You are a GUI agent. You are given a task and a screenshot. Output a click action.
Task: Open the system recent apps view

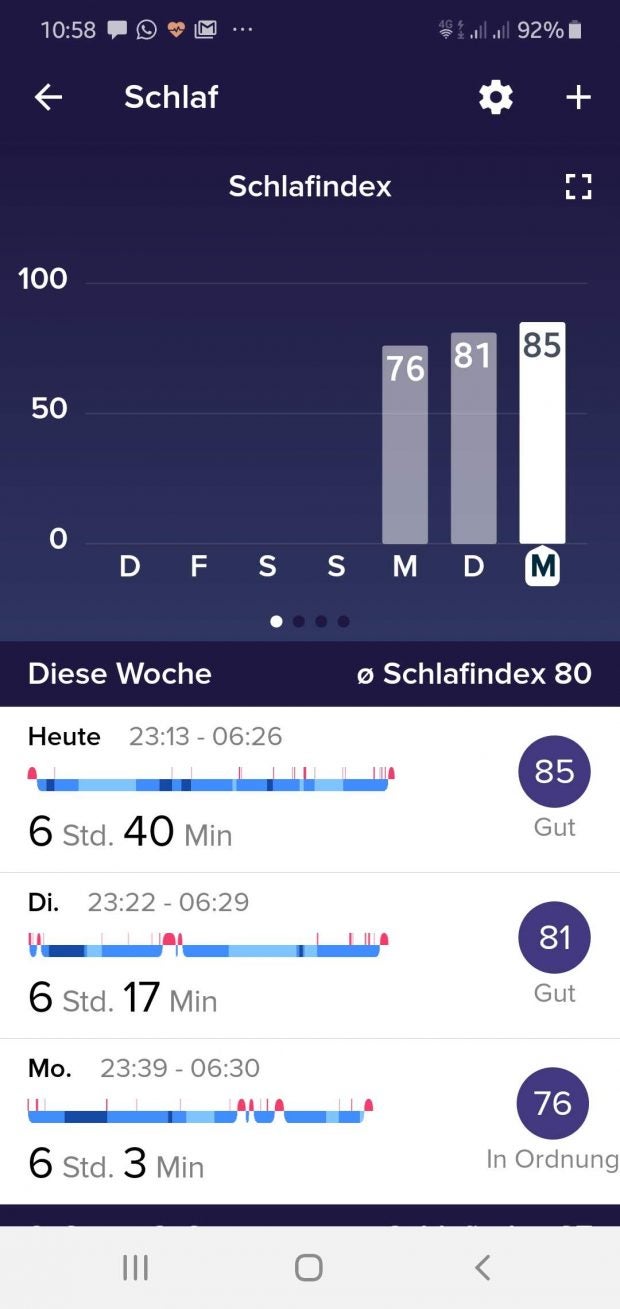pos(135,1268)
